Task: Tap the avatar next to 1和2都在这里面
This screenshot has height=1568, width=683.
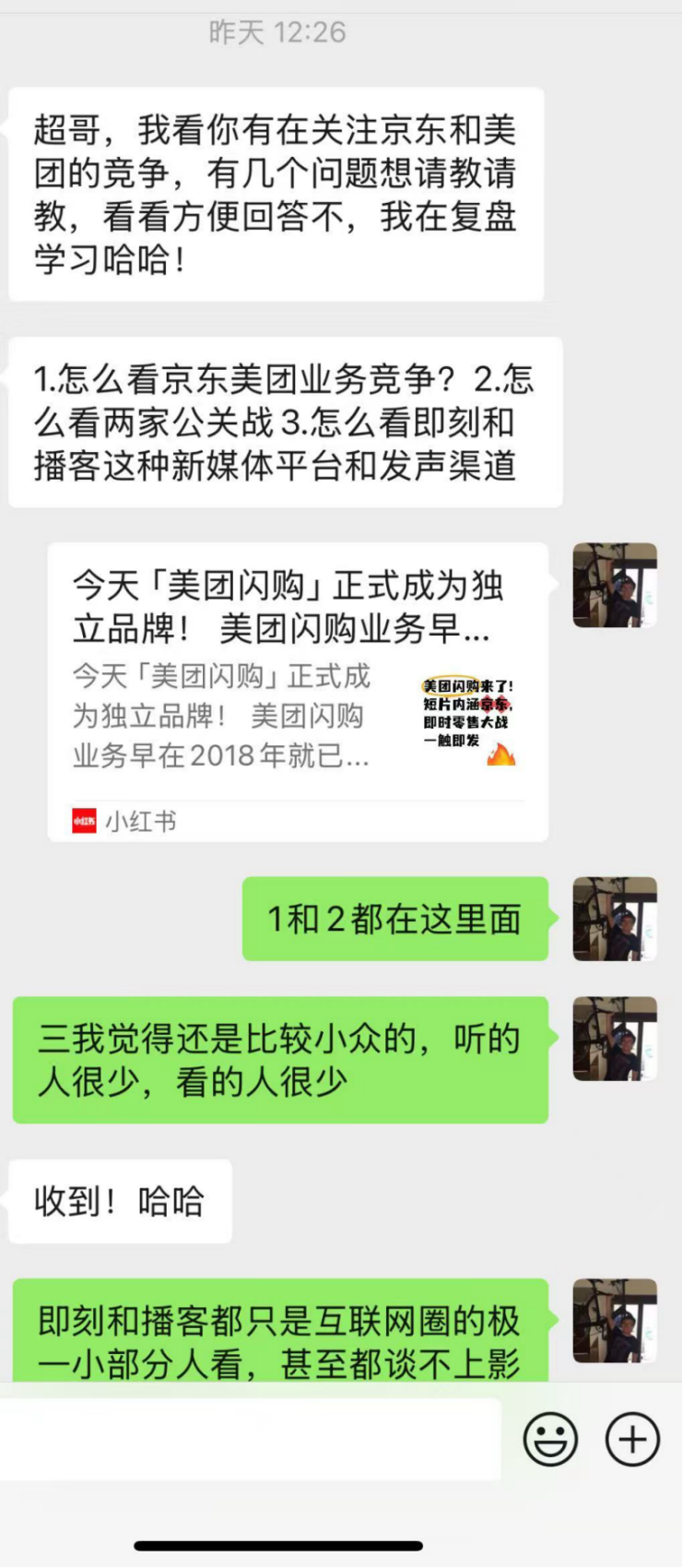Action: 615,919
